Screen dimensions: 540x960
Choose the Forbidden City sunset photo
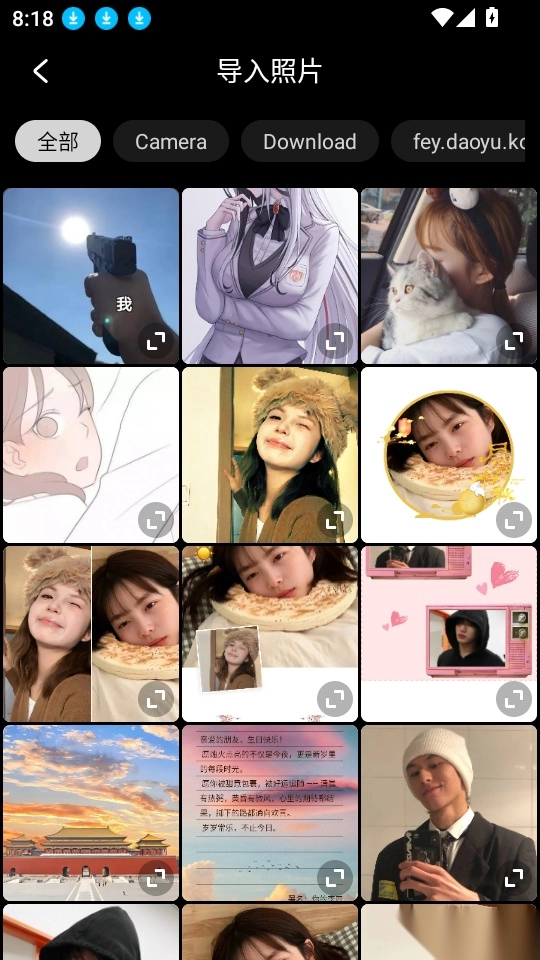click(x=91, y=812)
